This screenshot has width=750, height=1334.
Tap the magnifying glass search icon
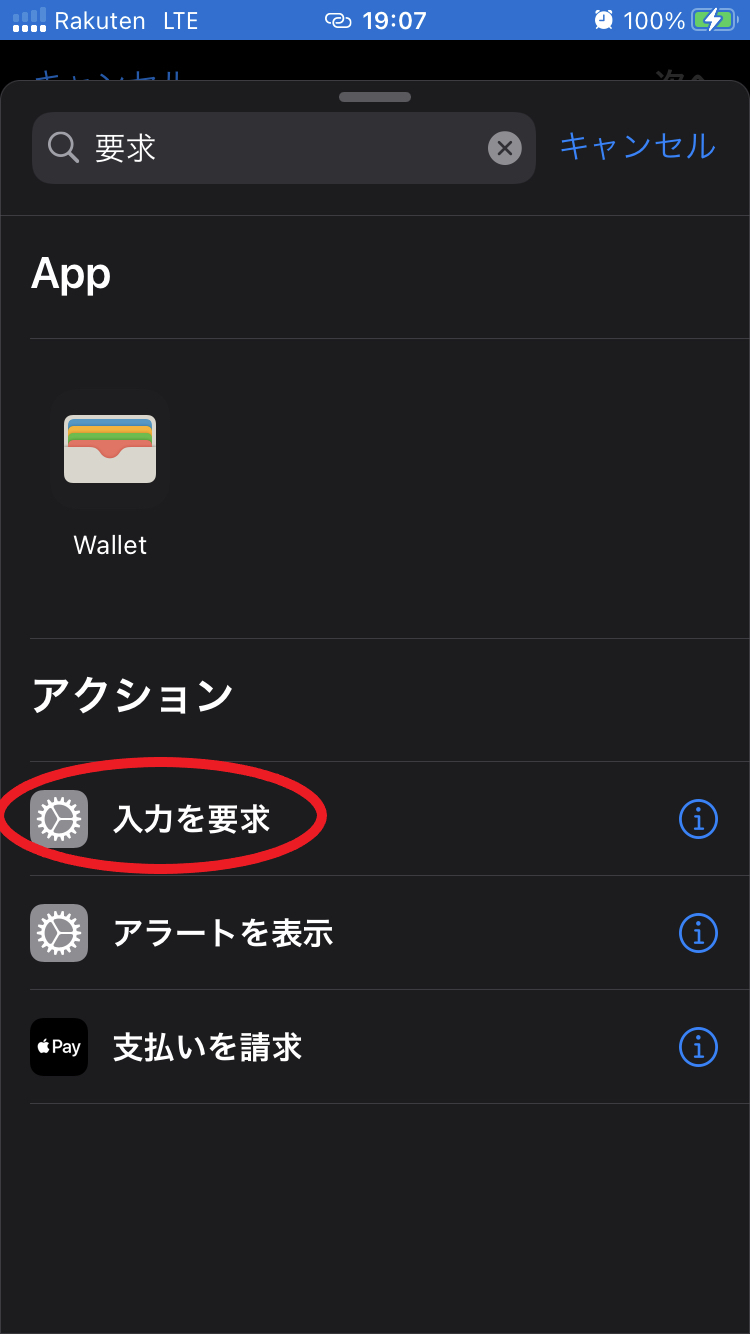coord(62,148)
